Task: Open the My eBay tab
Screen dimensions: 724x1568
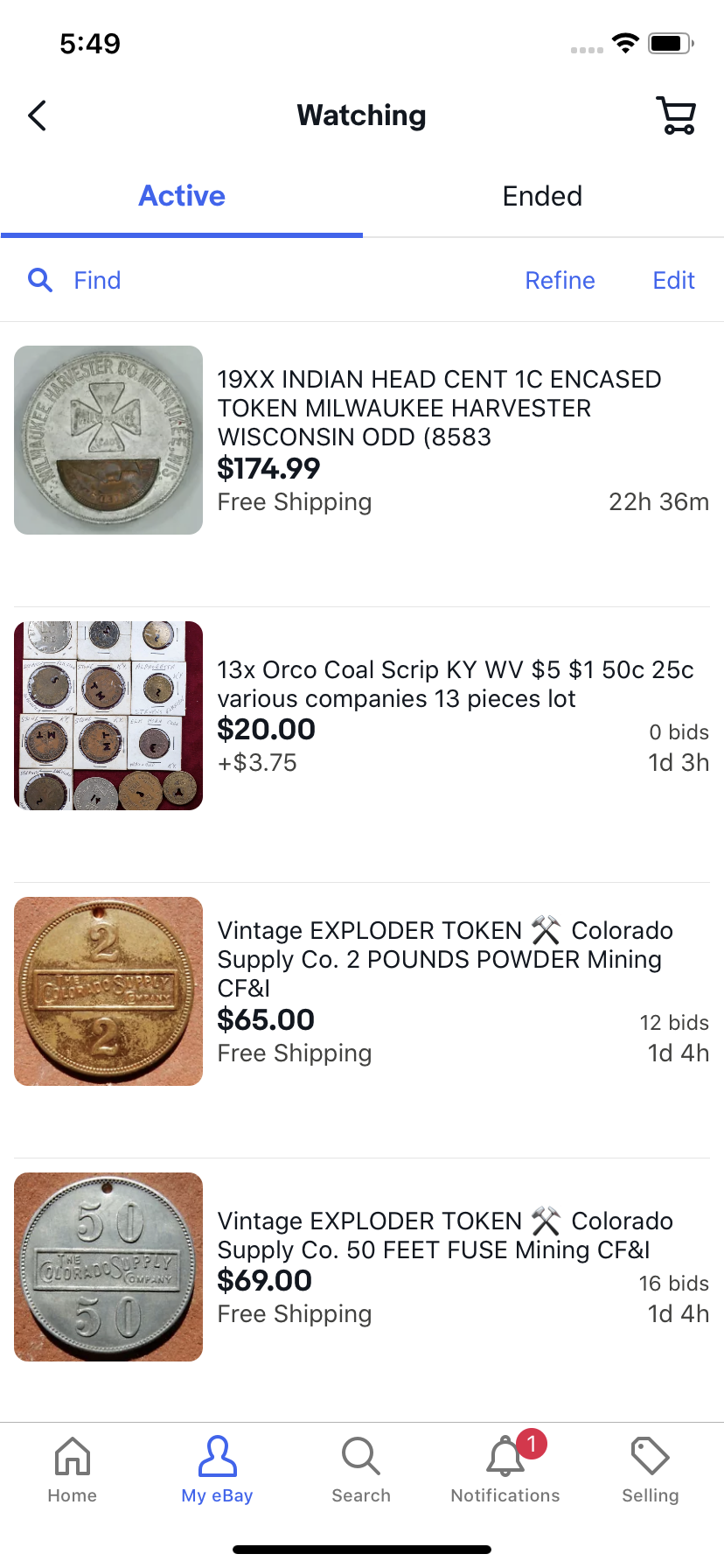Action: (217, 1470)
